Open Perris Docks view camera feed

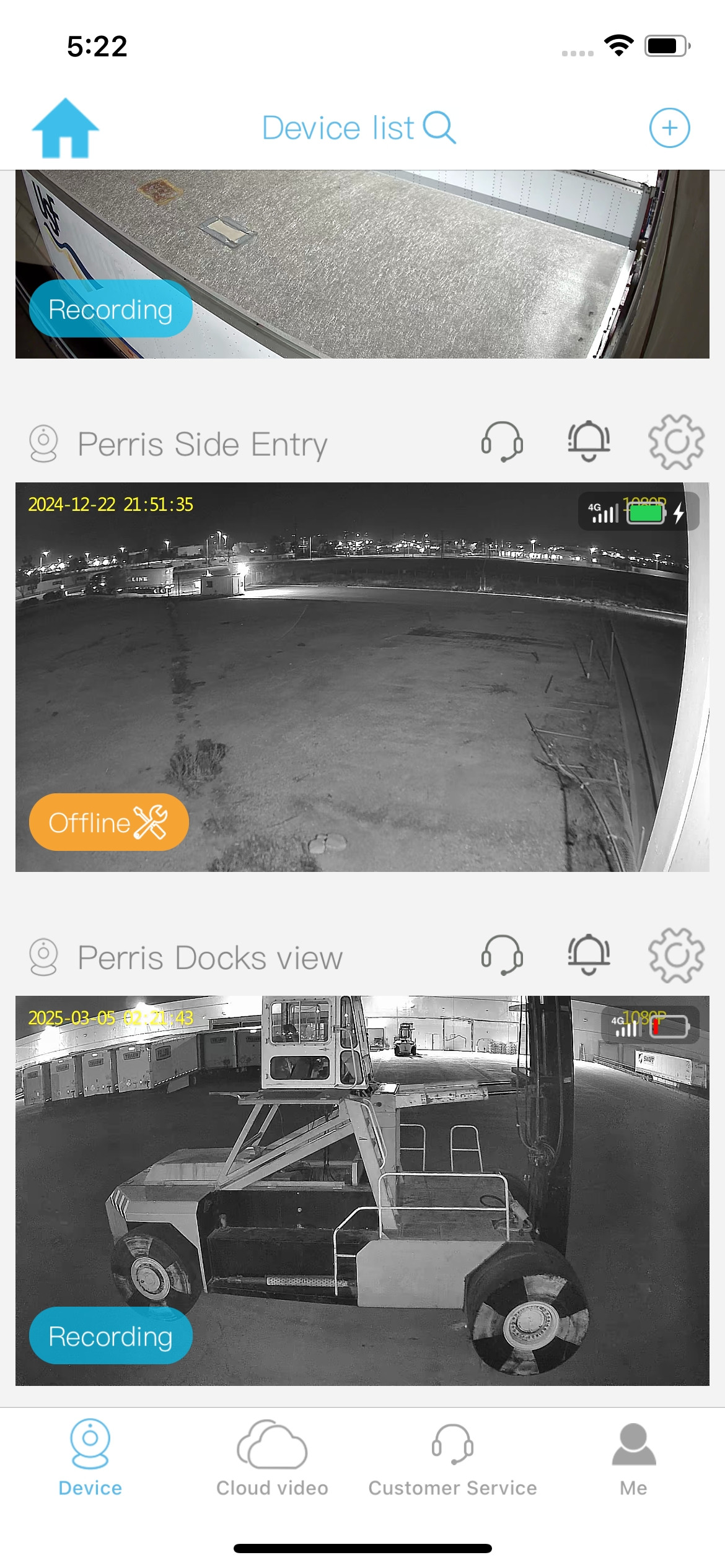pos(397,1177)
